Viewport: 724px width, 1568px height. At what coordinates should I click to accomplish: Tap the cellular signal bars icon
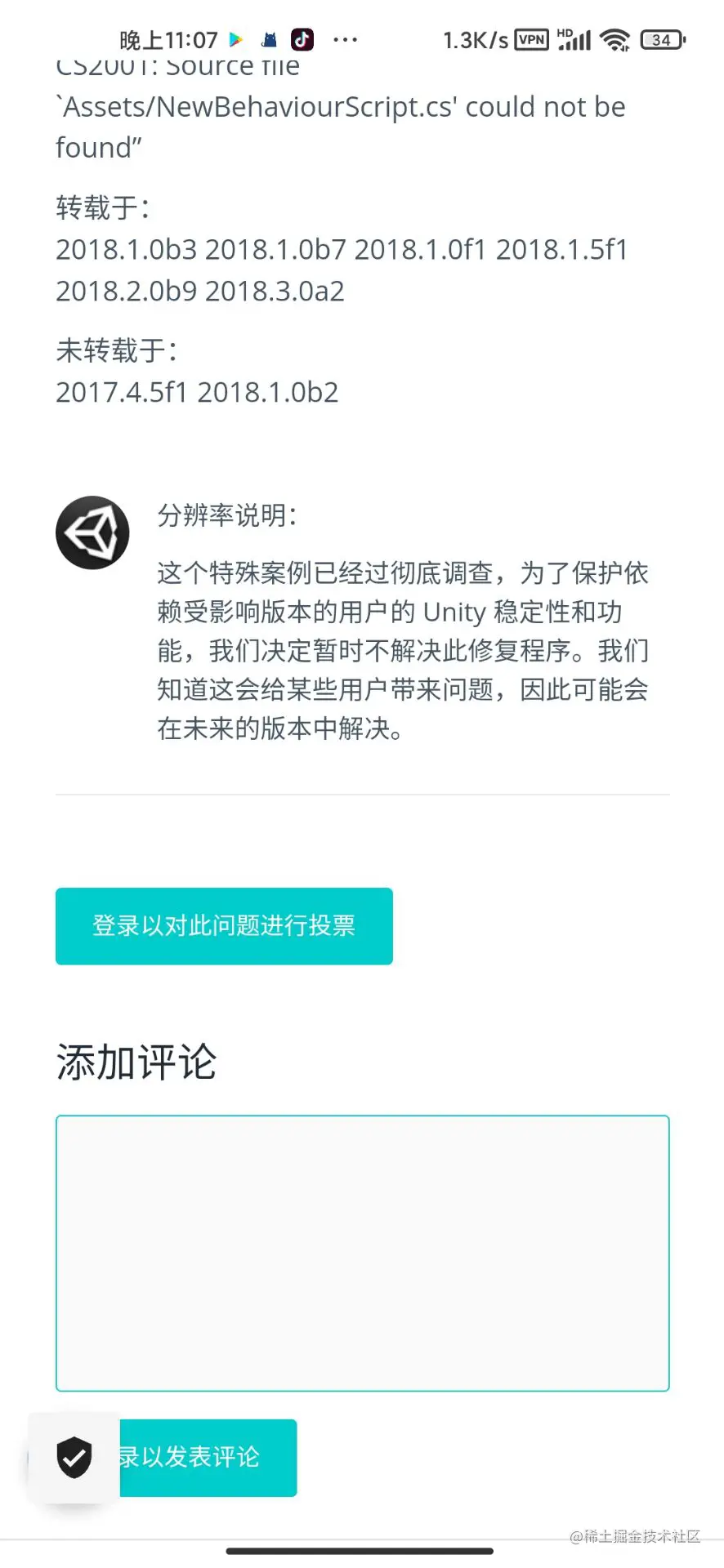[x=577, y=39]
